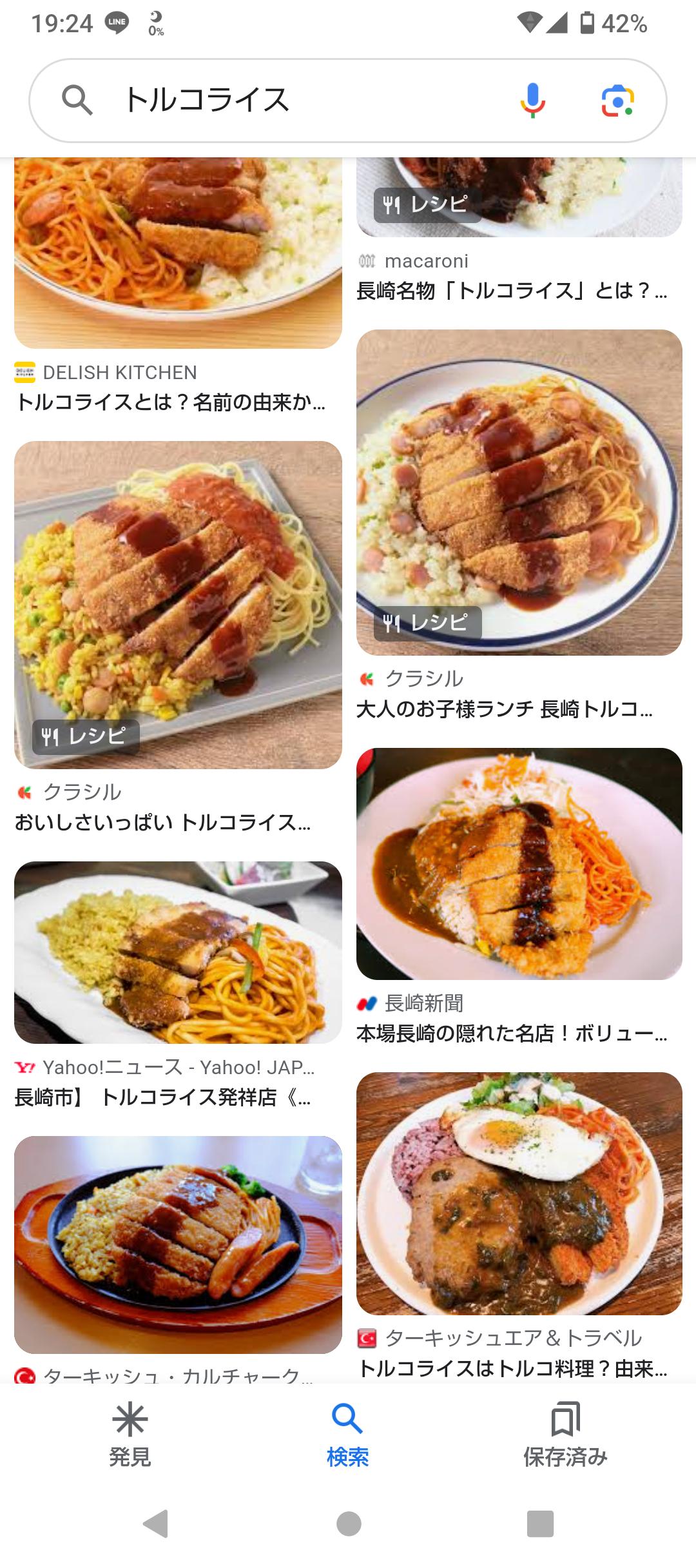
Task: Open クラシル 大人のお子様ランチ recipe
Action: coord(518,493)
